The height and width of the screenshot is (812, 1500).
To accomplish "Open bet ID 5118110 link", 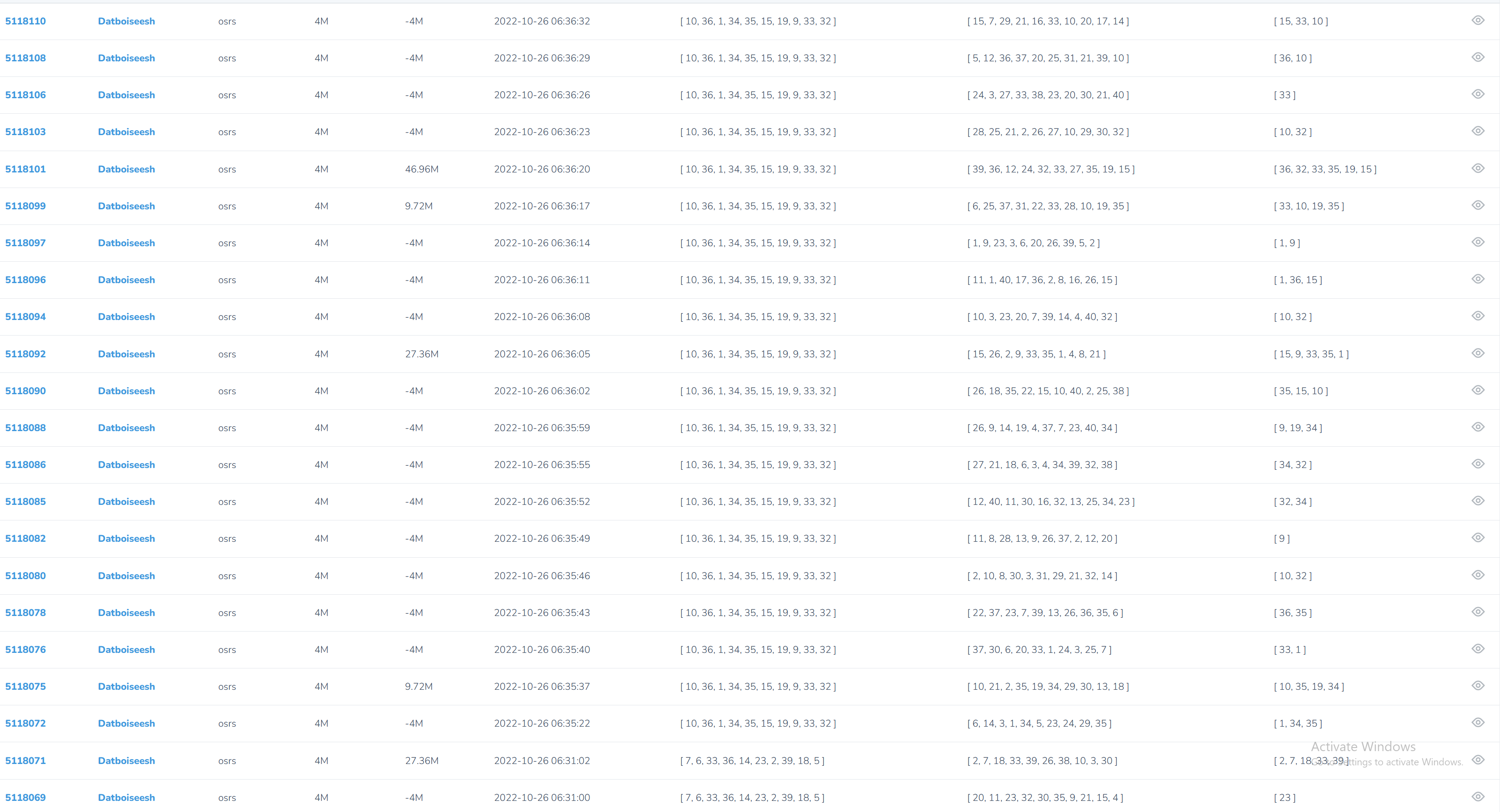I will point(26,21).
